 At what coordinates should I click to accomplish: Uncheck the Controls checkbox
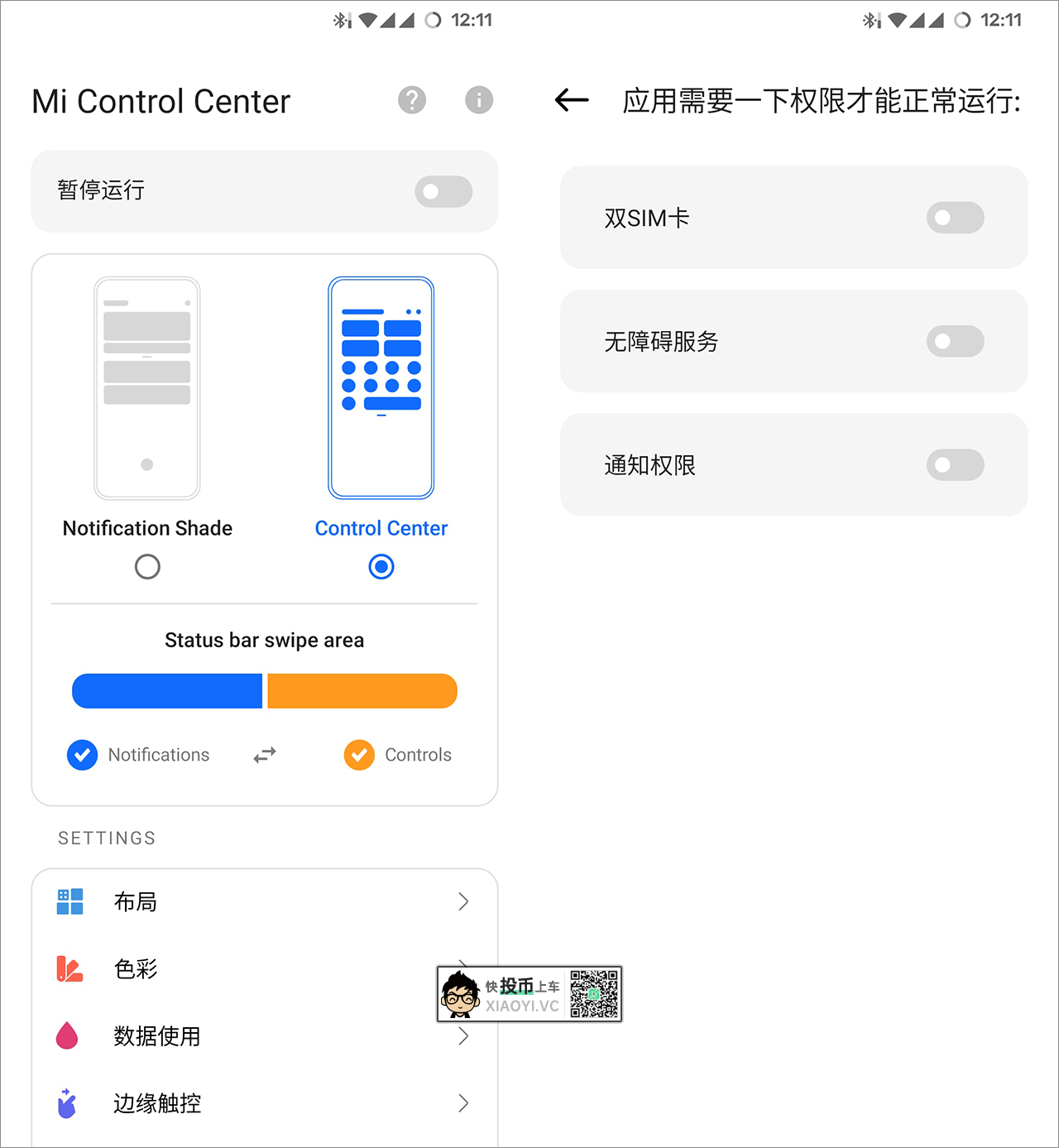pyautogui.click(x=359, y=755)
